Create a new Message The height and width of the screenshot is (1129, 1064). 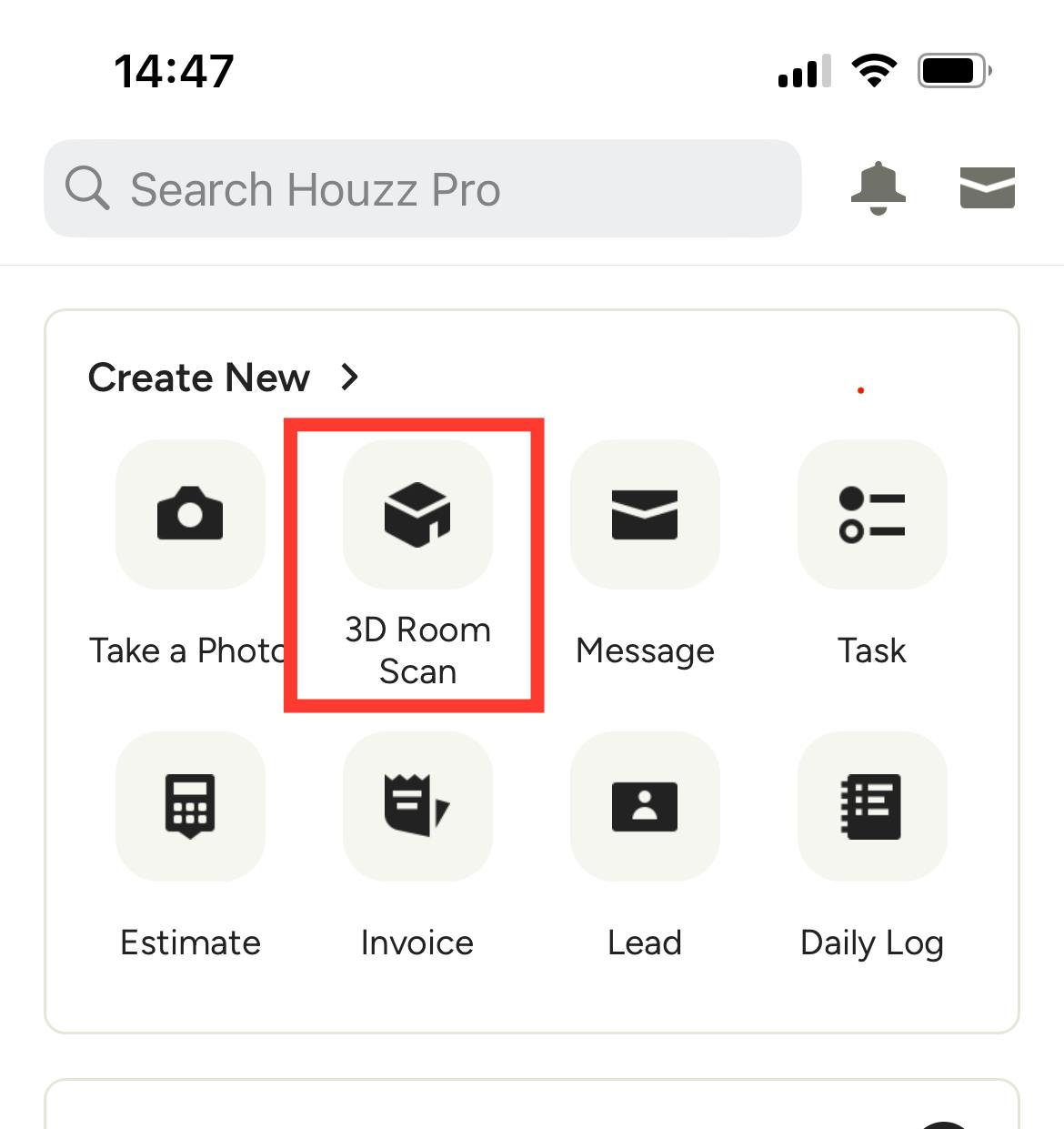click(645, 515)
